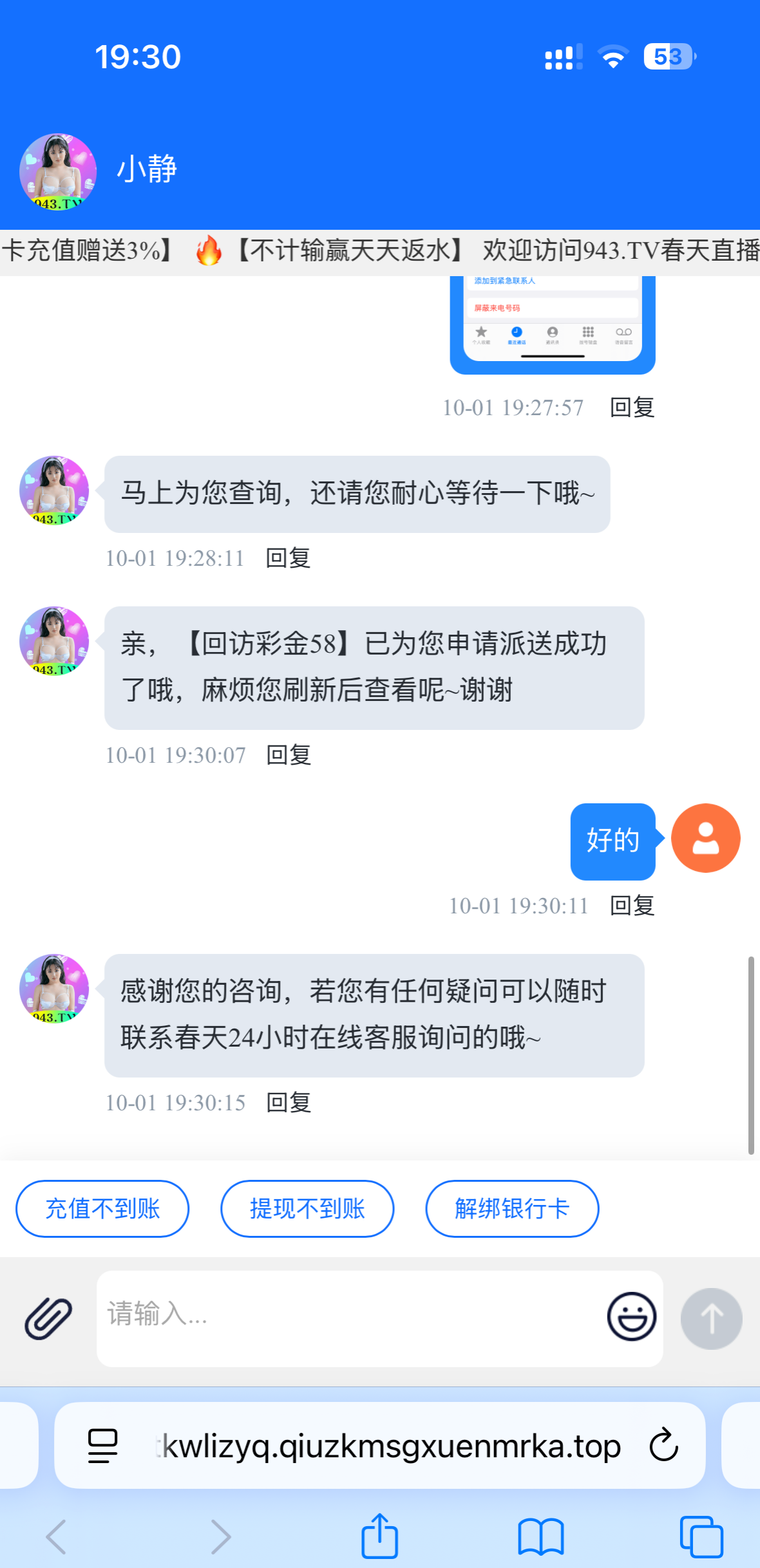Select the 解绑银行卡 quick reply
This screenshot has width=760, height=1568.
click(x=512, y=1208)
